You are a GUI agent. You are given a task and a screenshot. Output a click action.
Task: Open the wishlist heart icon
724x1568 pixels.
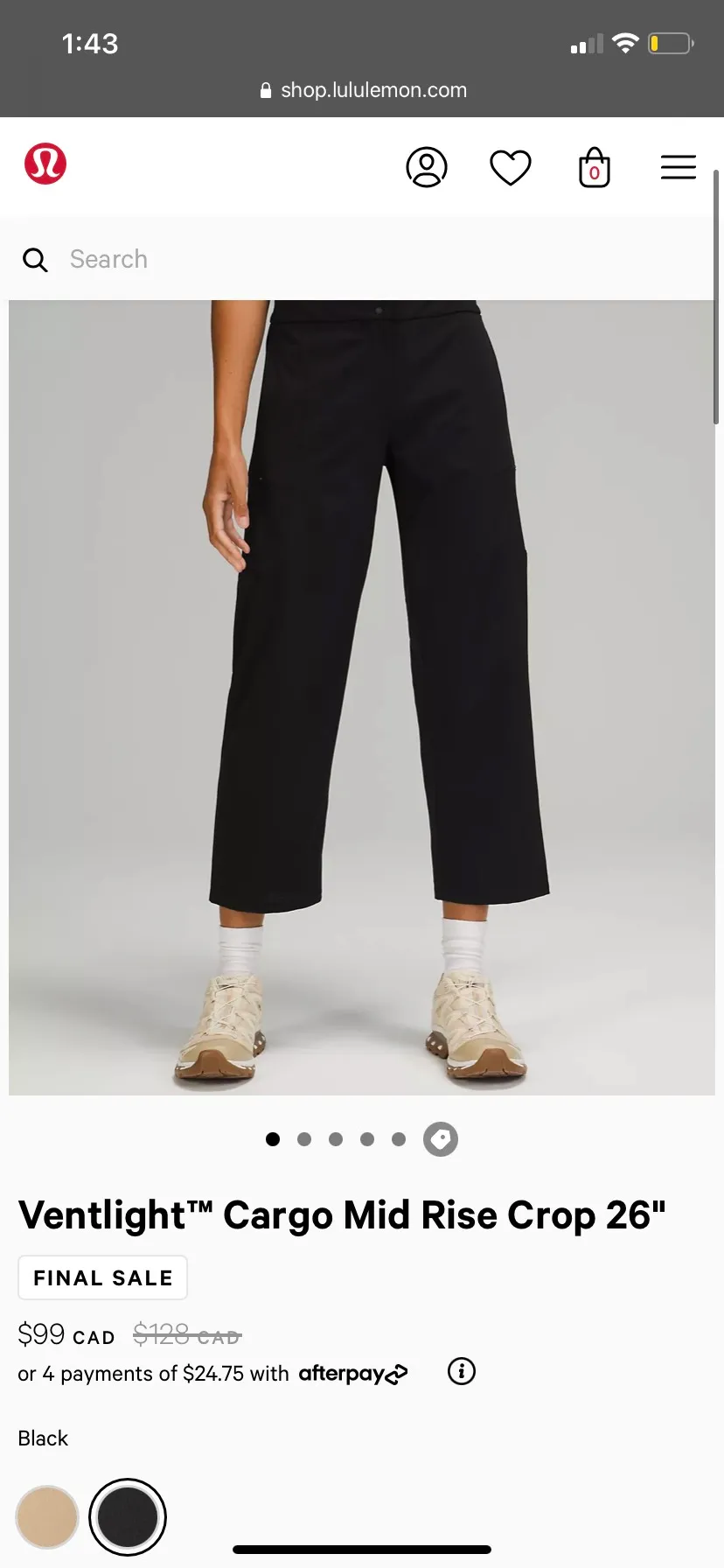point(511,167)
